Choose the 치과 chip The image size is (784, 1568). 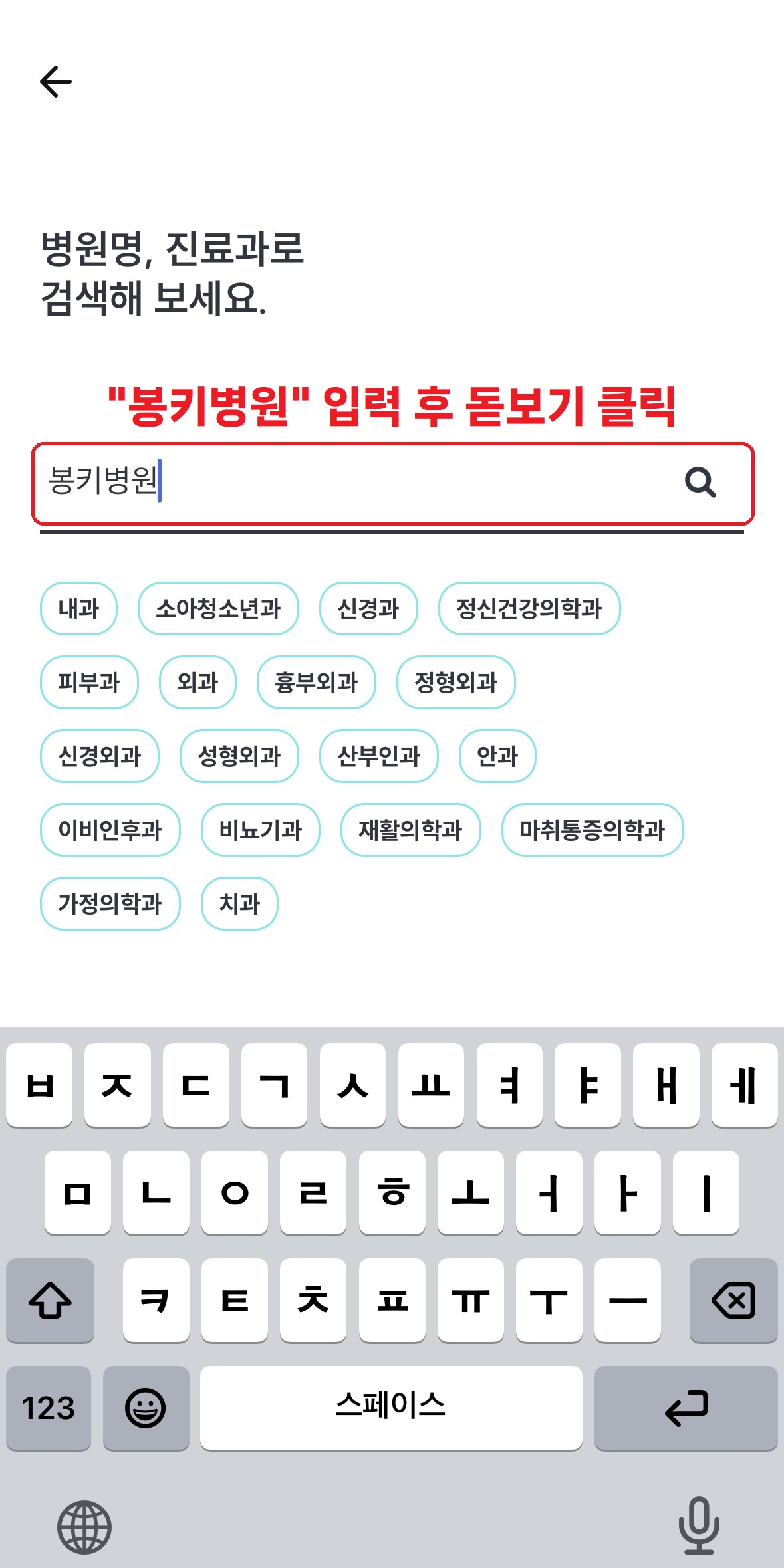[x=239, y=903]
